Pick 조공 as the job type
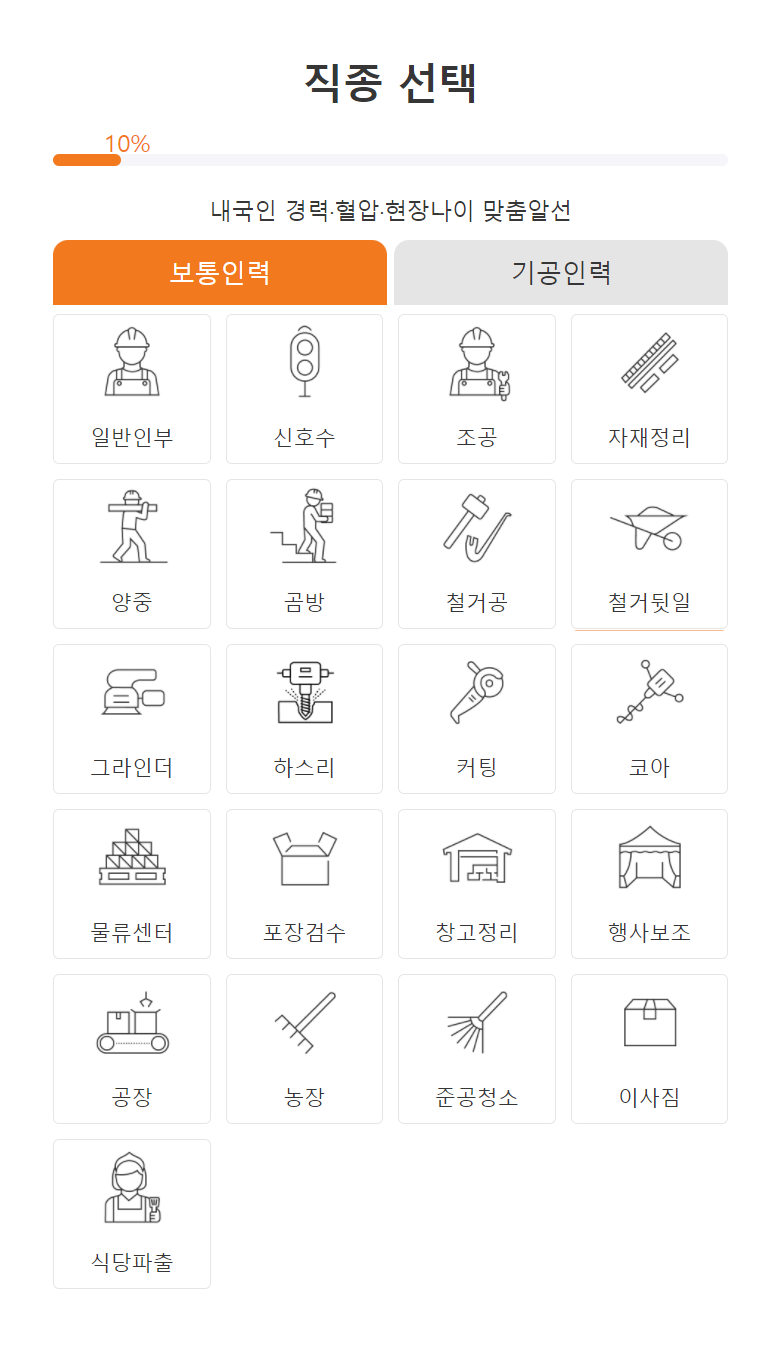 click(477, 389)
